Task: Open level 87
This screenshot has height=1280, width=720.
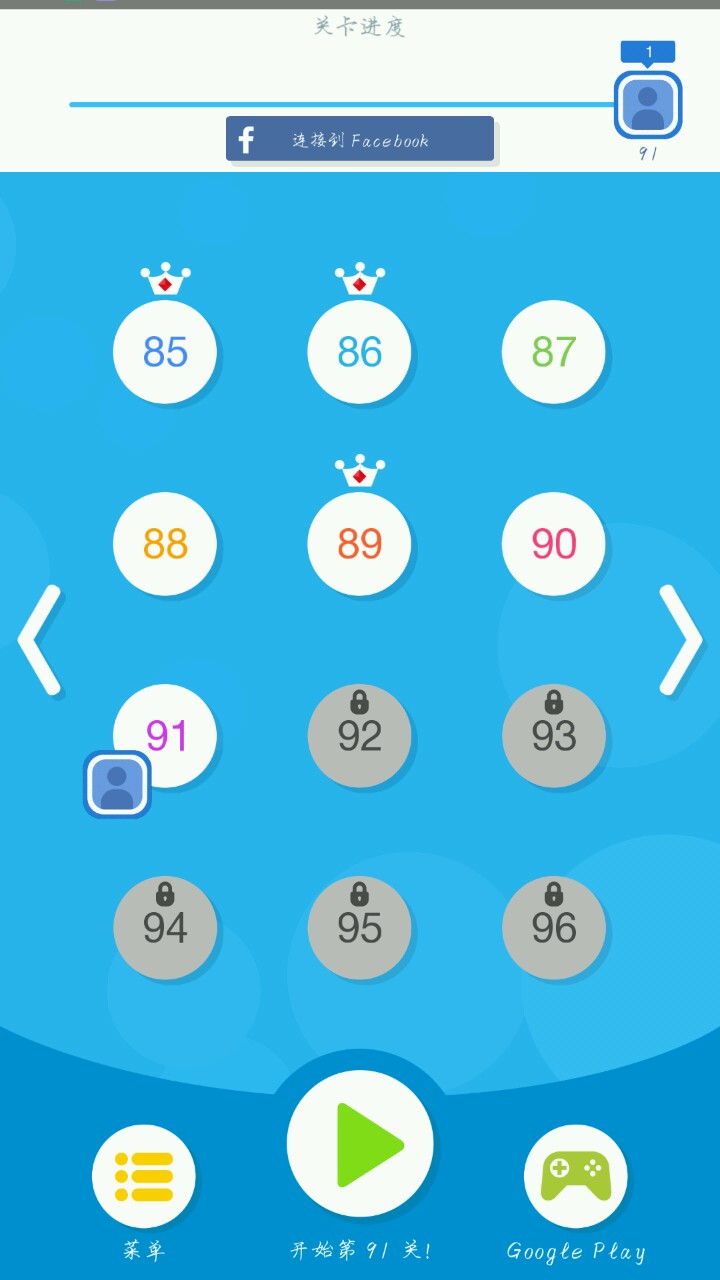Action: click(553, 352)
